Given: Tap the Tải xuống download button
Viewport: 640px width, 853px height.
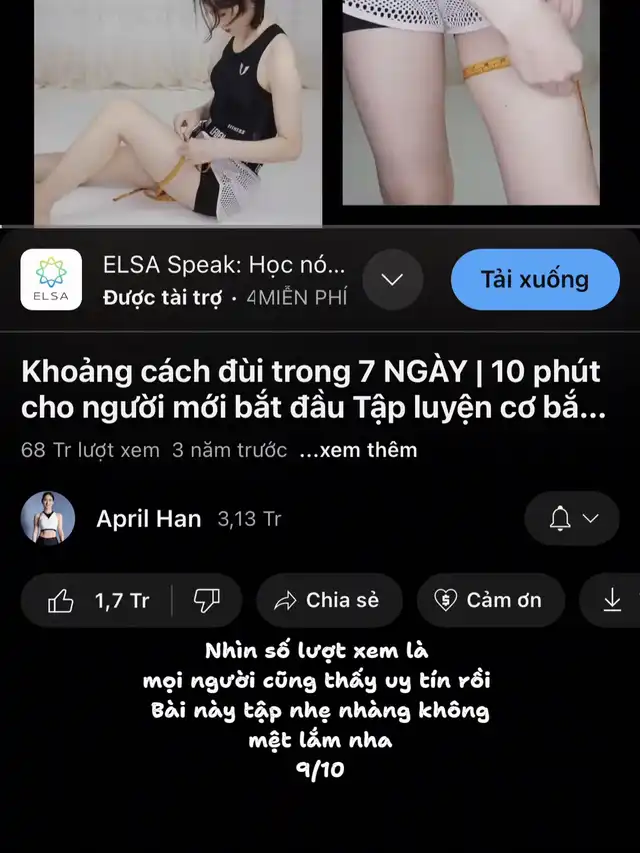Looking at the screenshot, I should [535, 280].
